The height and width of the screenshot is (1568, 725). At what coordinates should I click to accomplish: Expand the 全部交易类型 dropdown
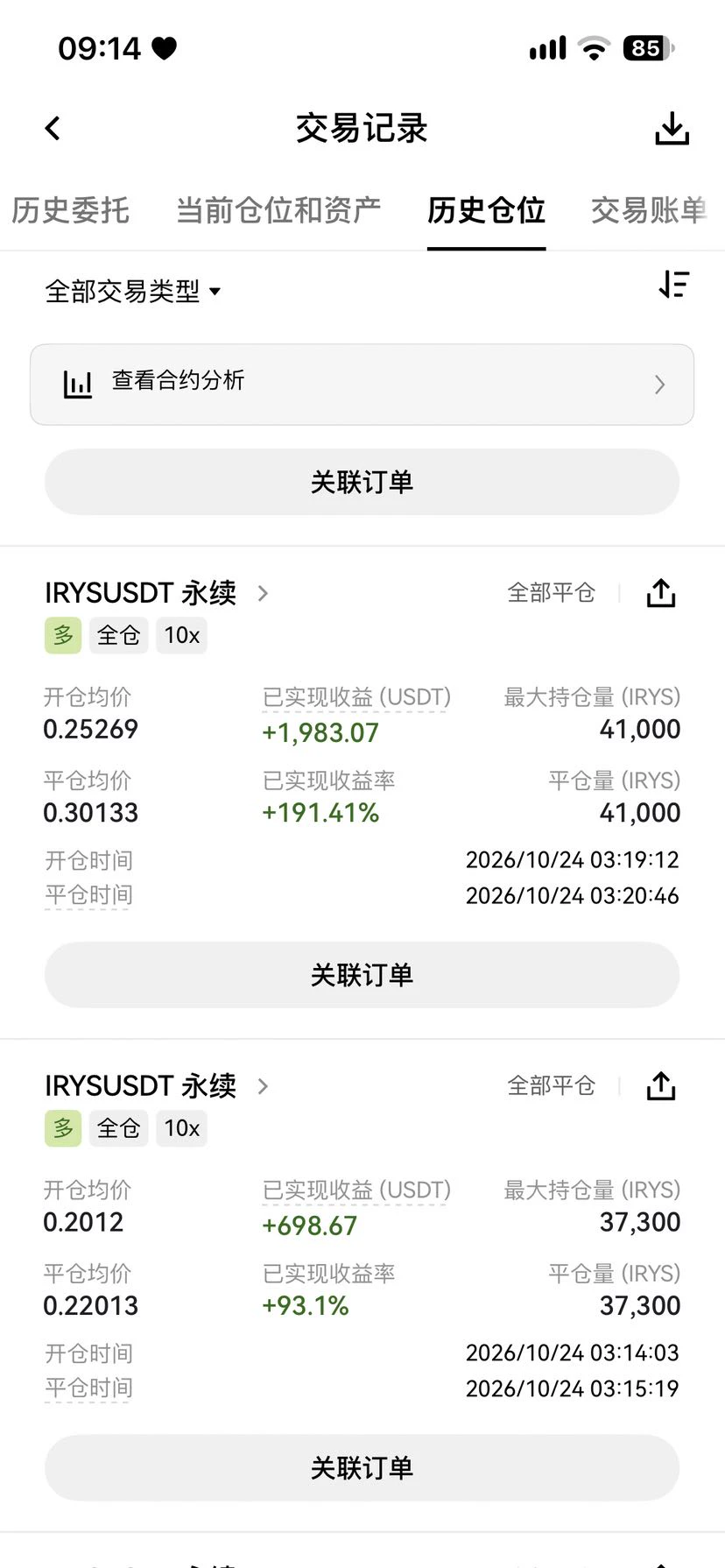tap(132, 291)
